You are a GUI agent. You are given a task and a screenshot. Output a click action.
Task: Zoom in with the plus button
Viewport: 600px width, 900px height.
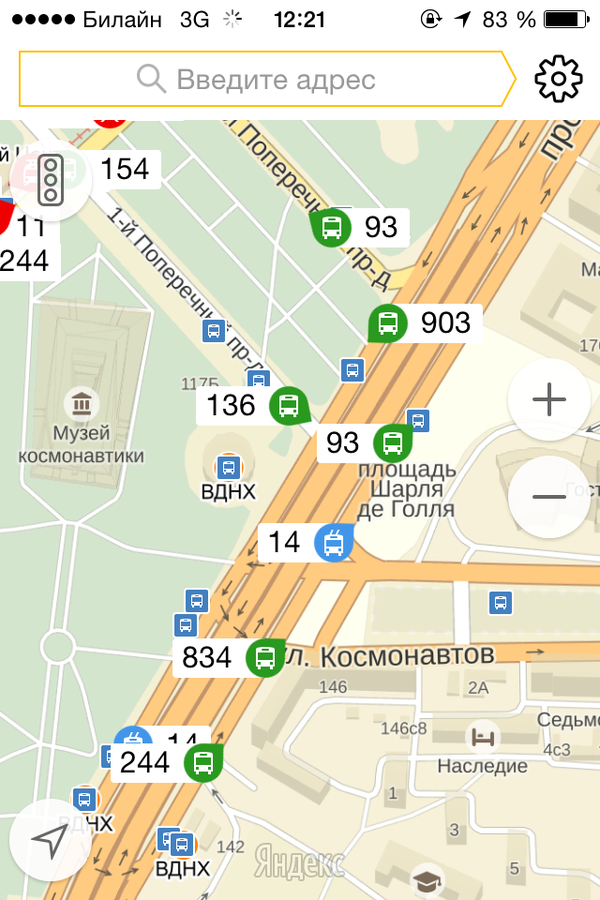[548, 400]
